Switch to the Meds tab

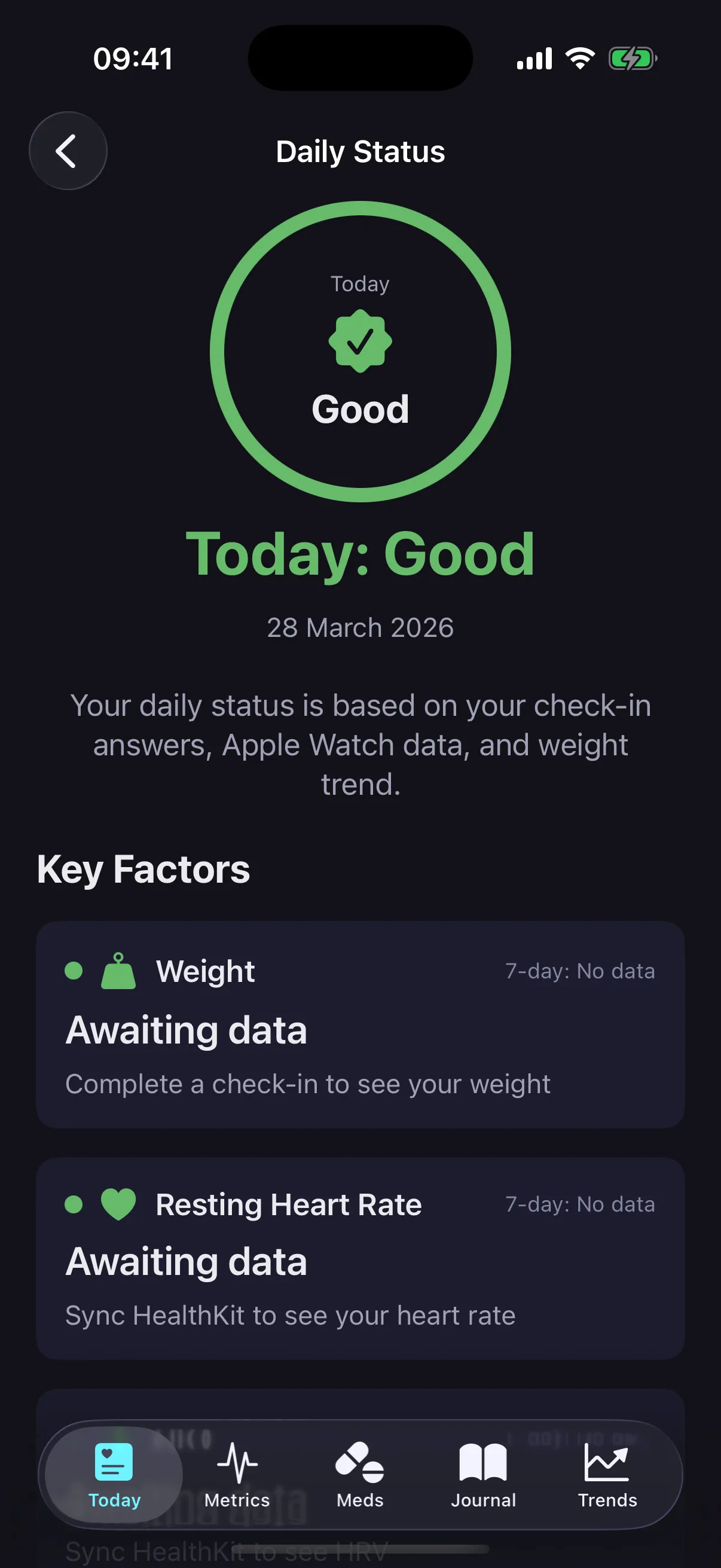coord(359,1474)
